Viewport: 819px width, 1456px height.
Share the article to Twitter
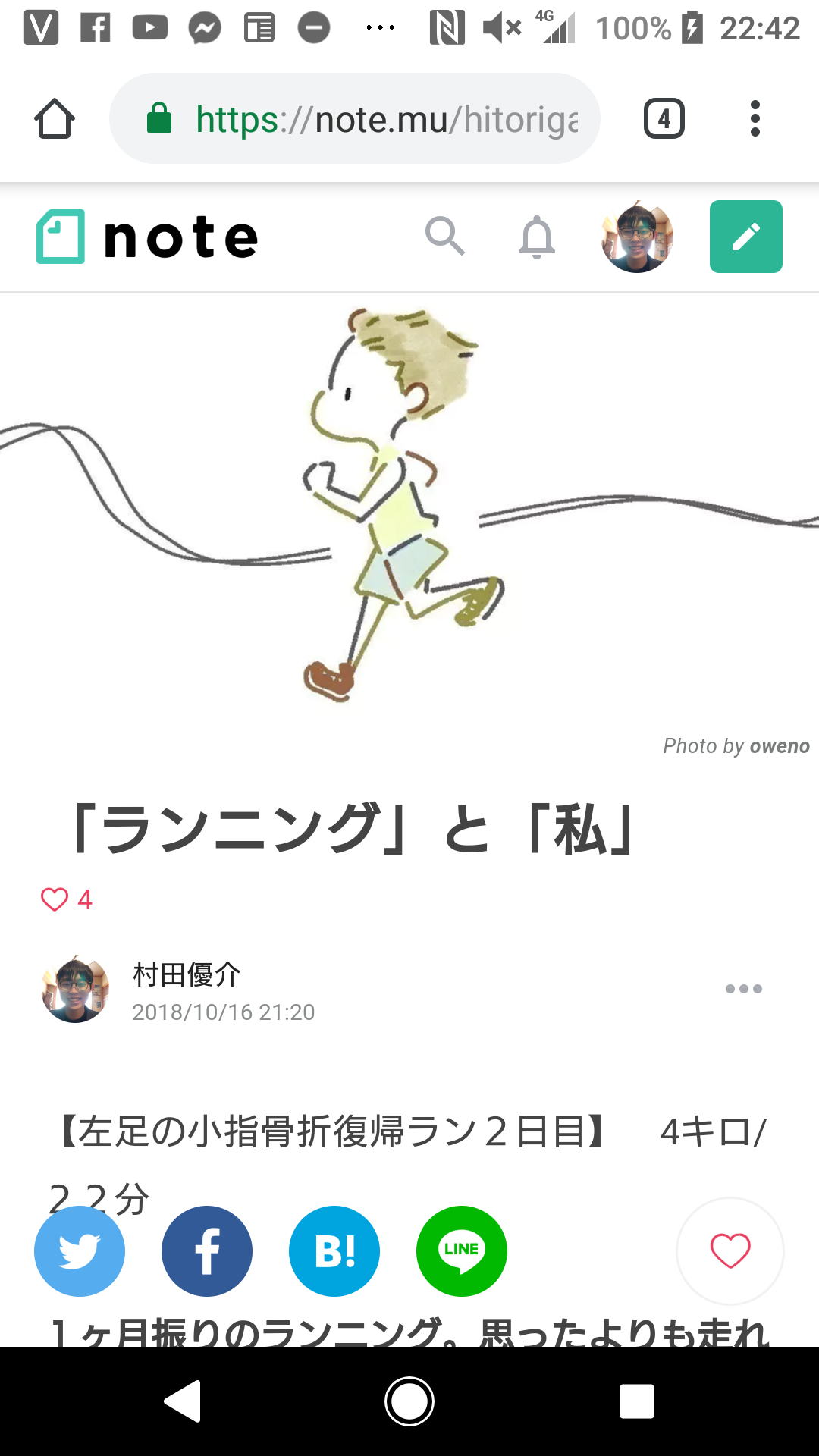tap(79, 1250)
